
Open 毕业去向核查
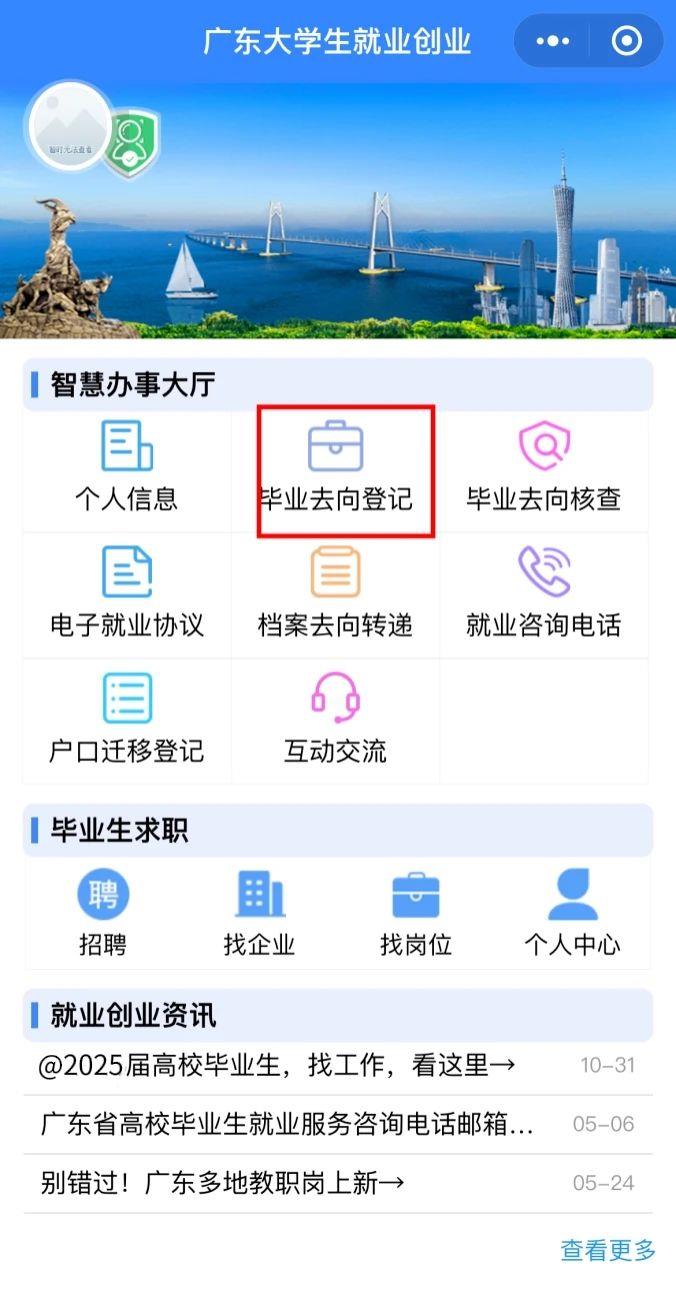[543, 469]
